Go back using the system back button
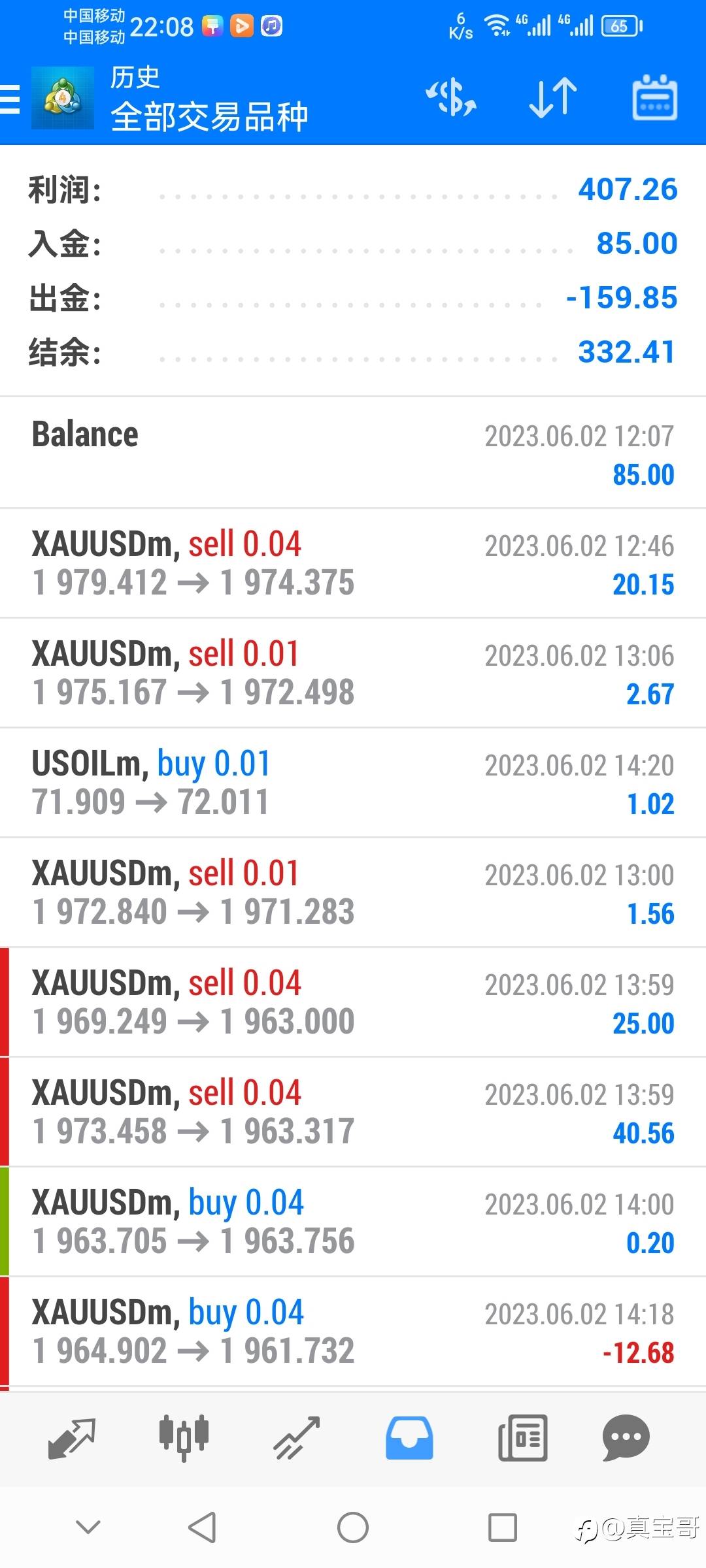The height and width of the screenshot is (1568, 706). [x=202, y=1527]
